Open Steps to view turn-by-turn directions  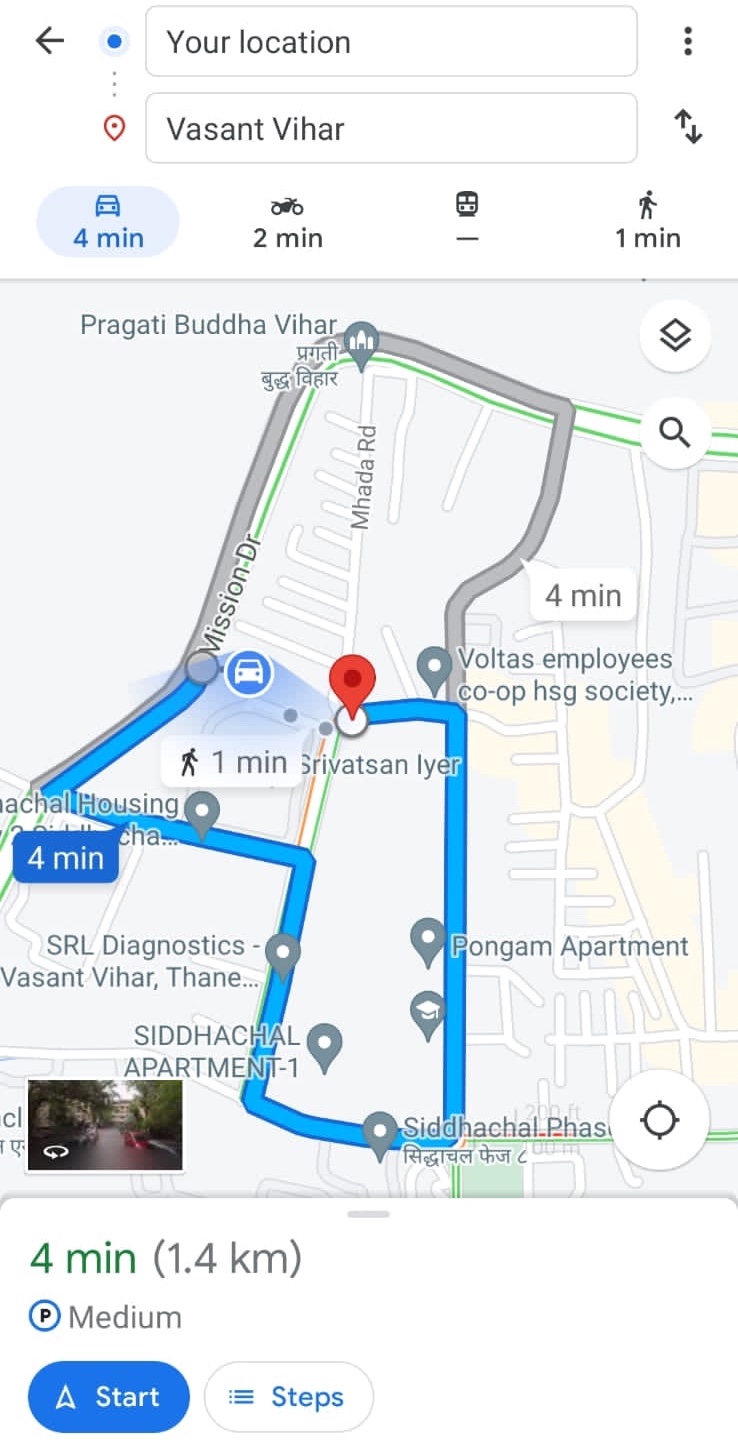click(x=288, y=1397)
